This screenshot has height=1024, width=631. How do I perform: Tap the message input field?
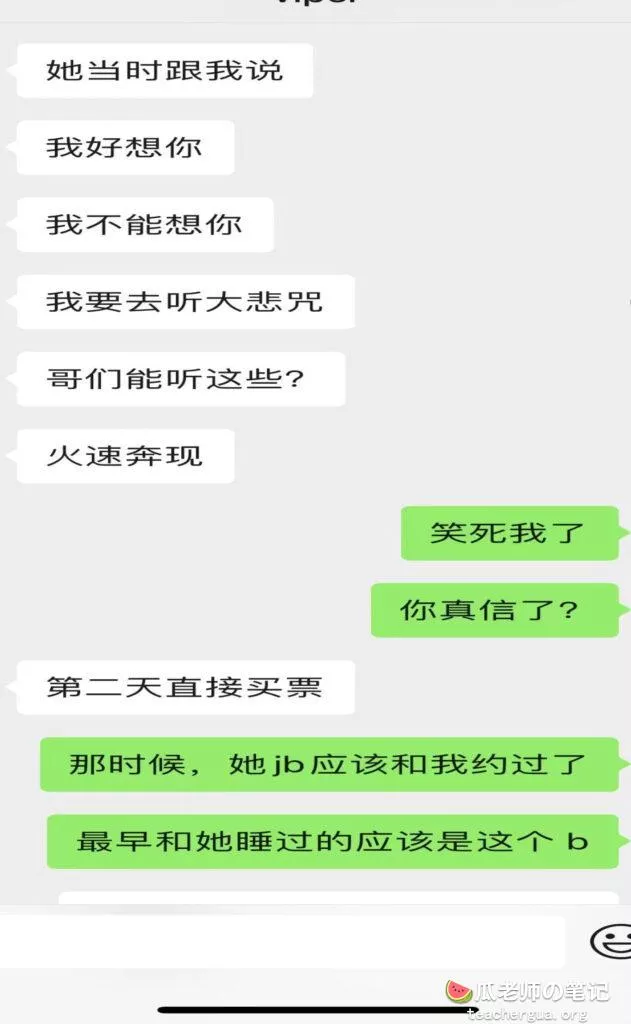pyautogui.click(x=280, y=941)
